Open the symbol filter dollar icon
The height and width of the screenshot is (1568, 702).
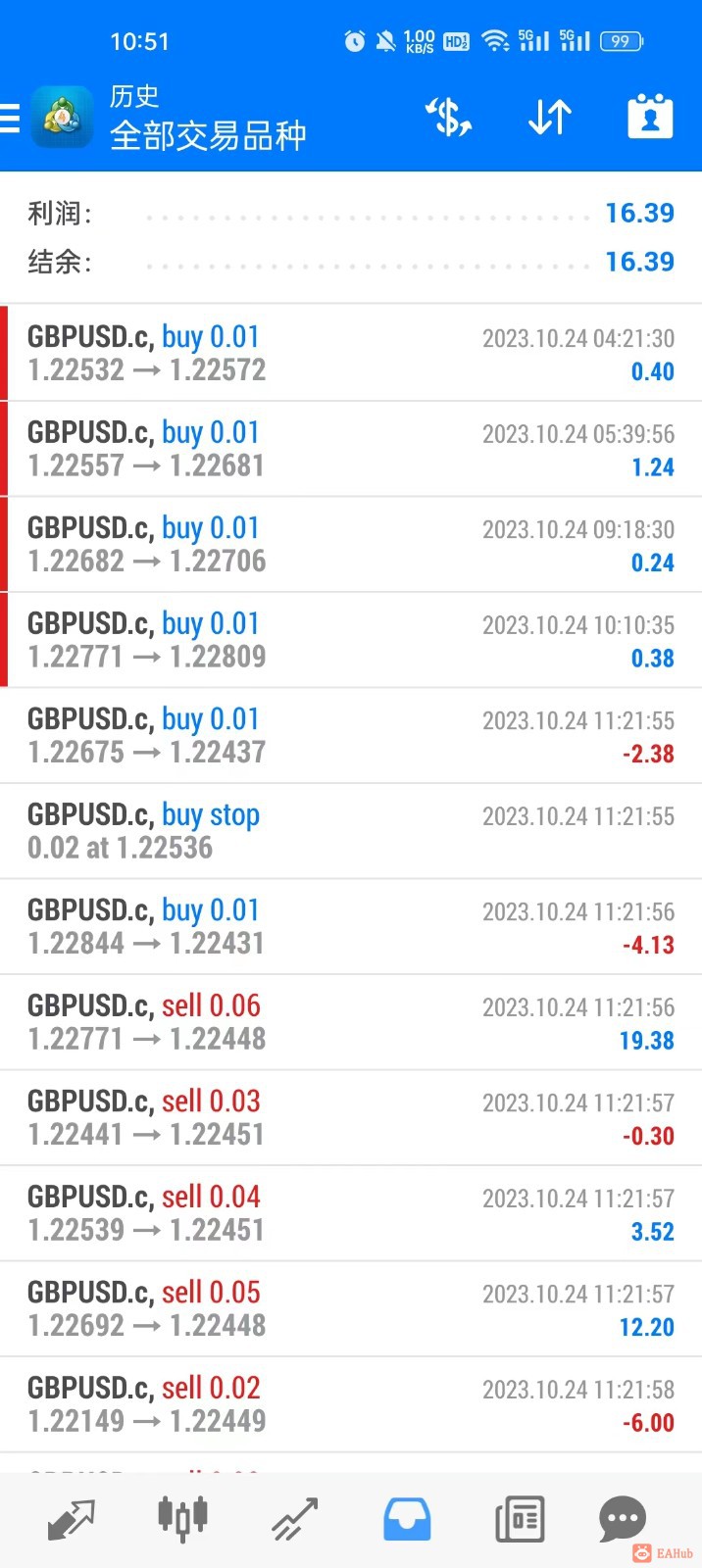click(x=449, y=118)
